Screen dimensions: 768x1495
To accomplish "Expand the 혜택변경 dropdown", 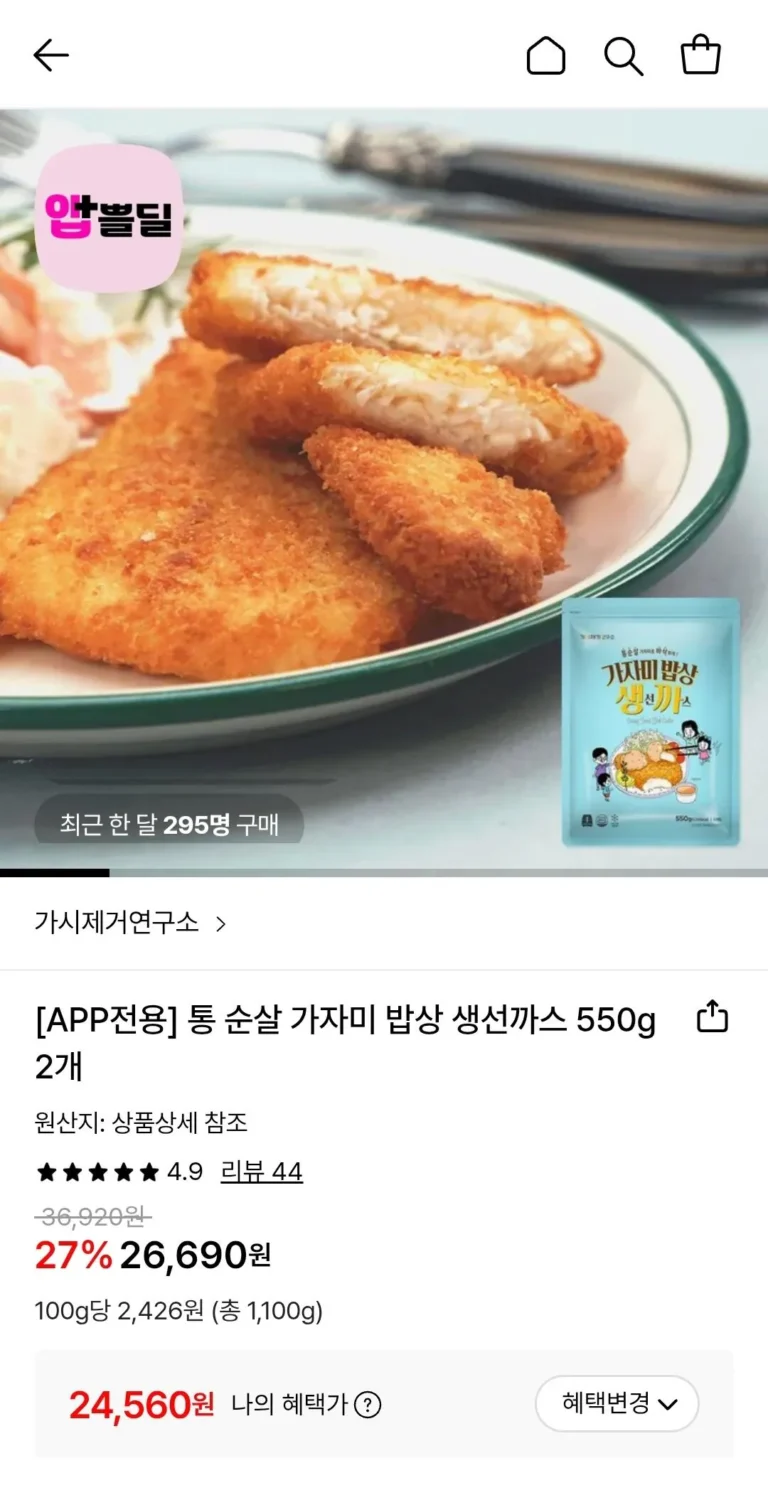I will (617, 1404).
